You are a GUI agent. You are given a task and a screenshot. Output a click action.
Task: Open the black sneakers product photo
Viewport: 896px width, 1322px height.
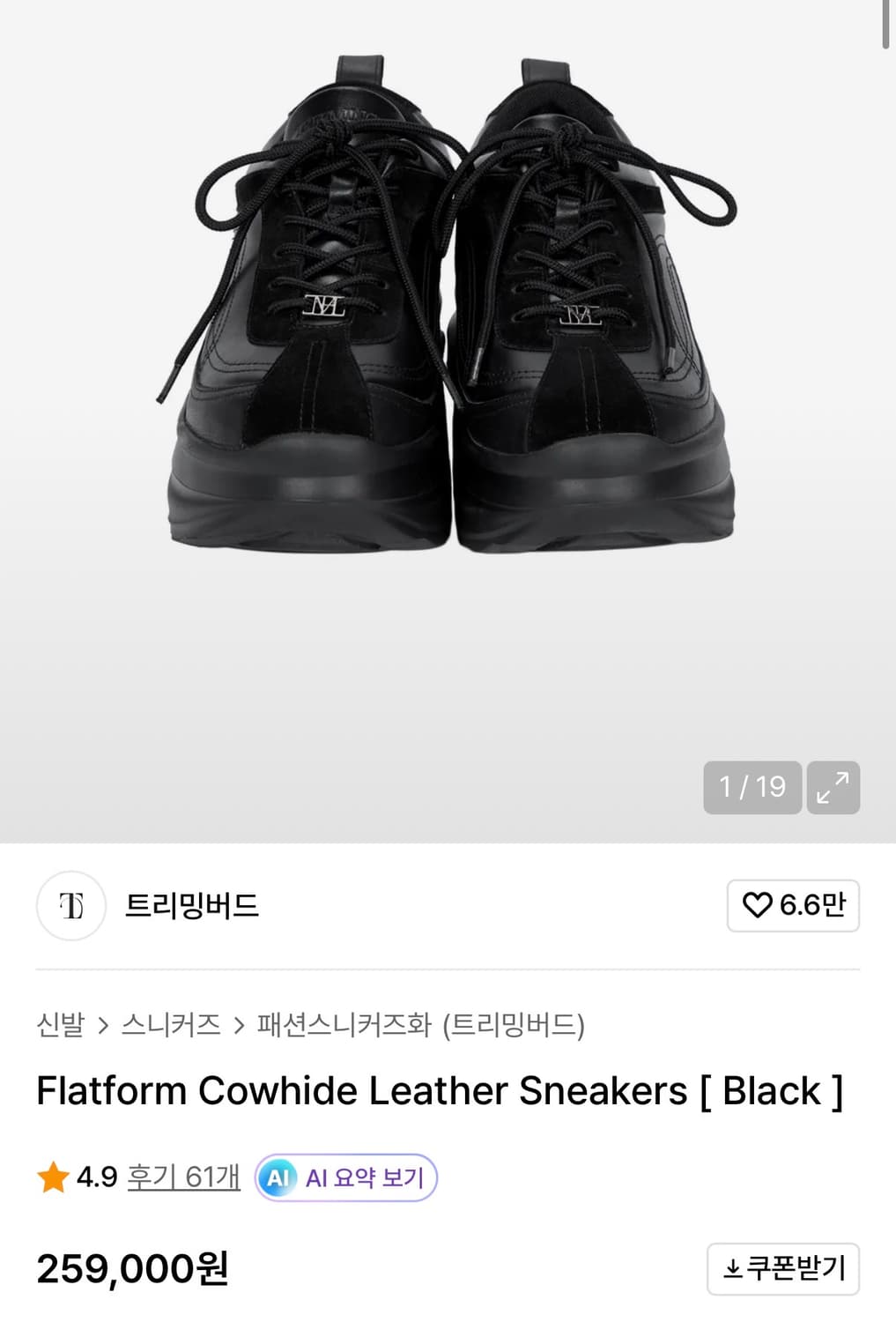(448, 308)
